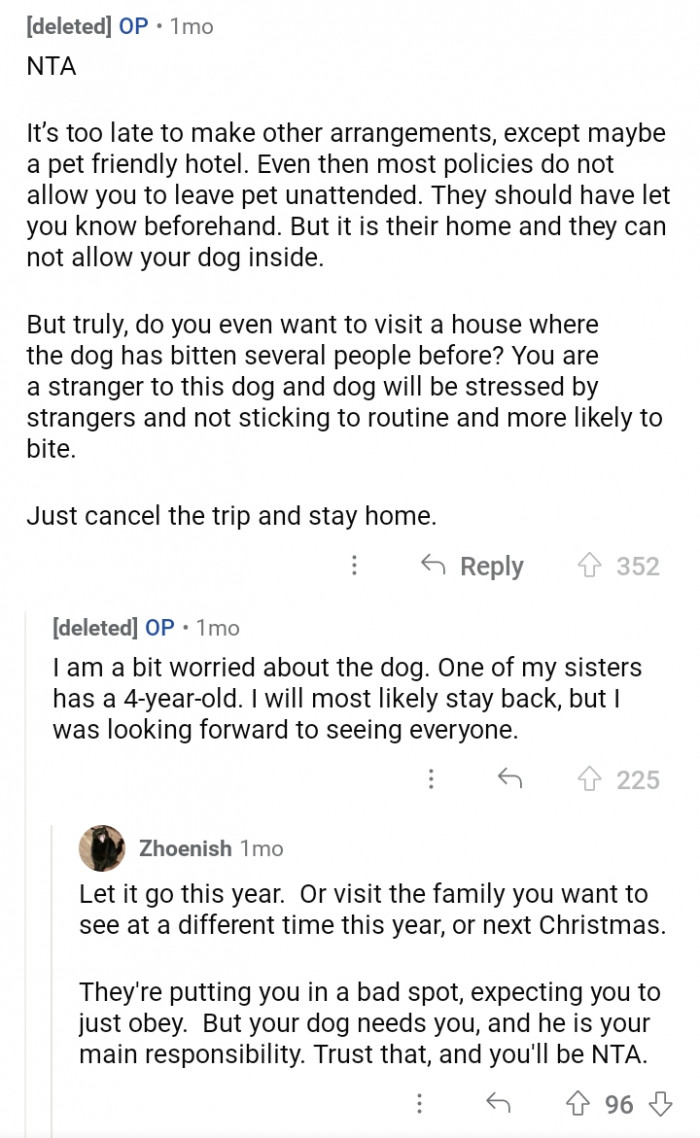
Task: Tap reply arrow on the 225-vote comment
Action: (x=511, y=779)
